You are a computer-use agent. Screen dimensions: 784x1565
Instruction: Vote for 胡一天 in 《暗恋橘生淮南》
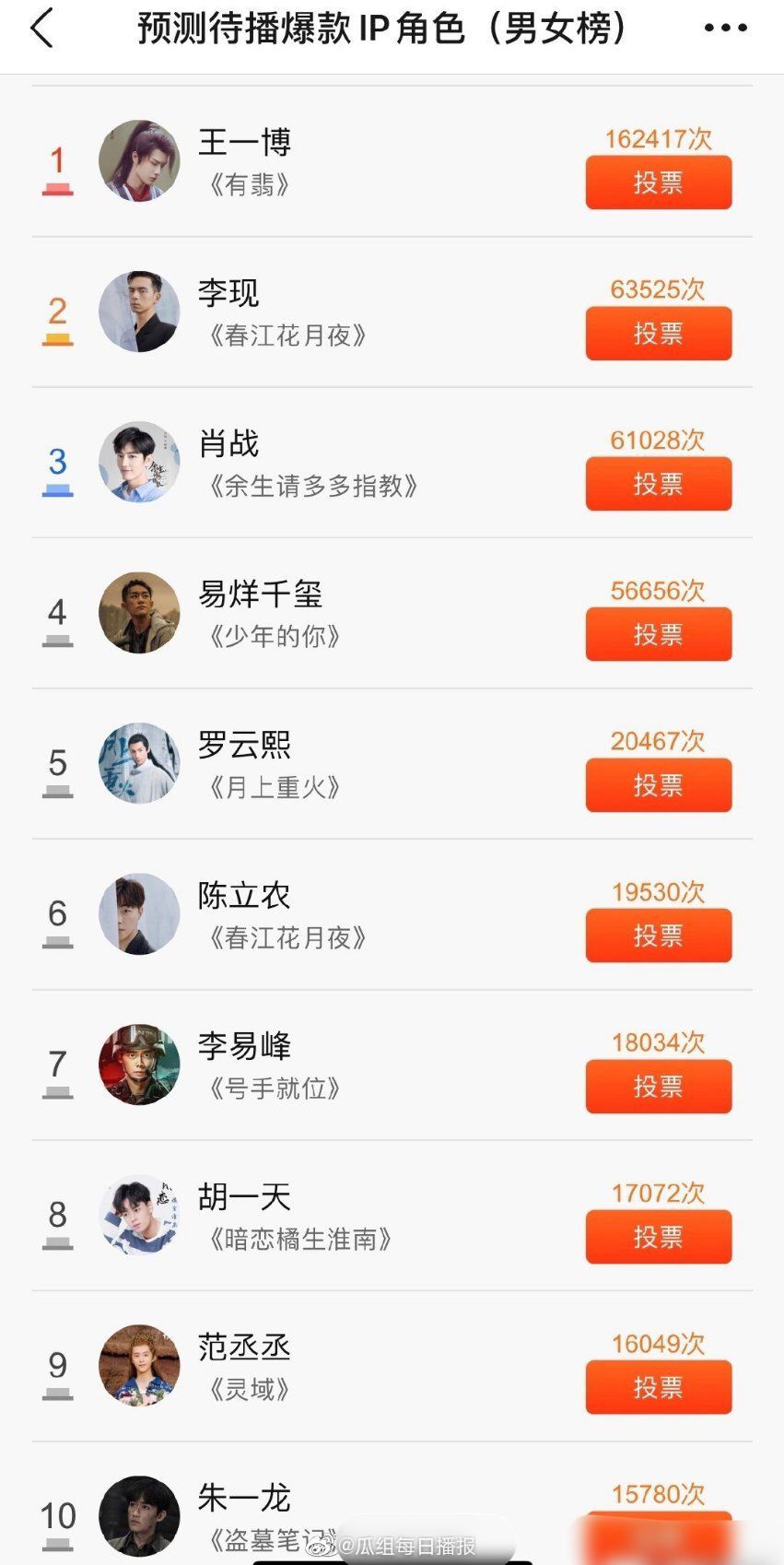point(658,1237)
